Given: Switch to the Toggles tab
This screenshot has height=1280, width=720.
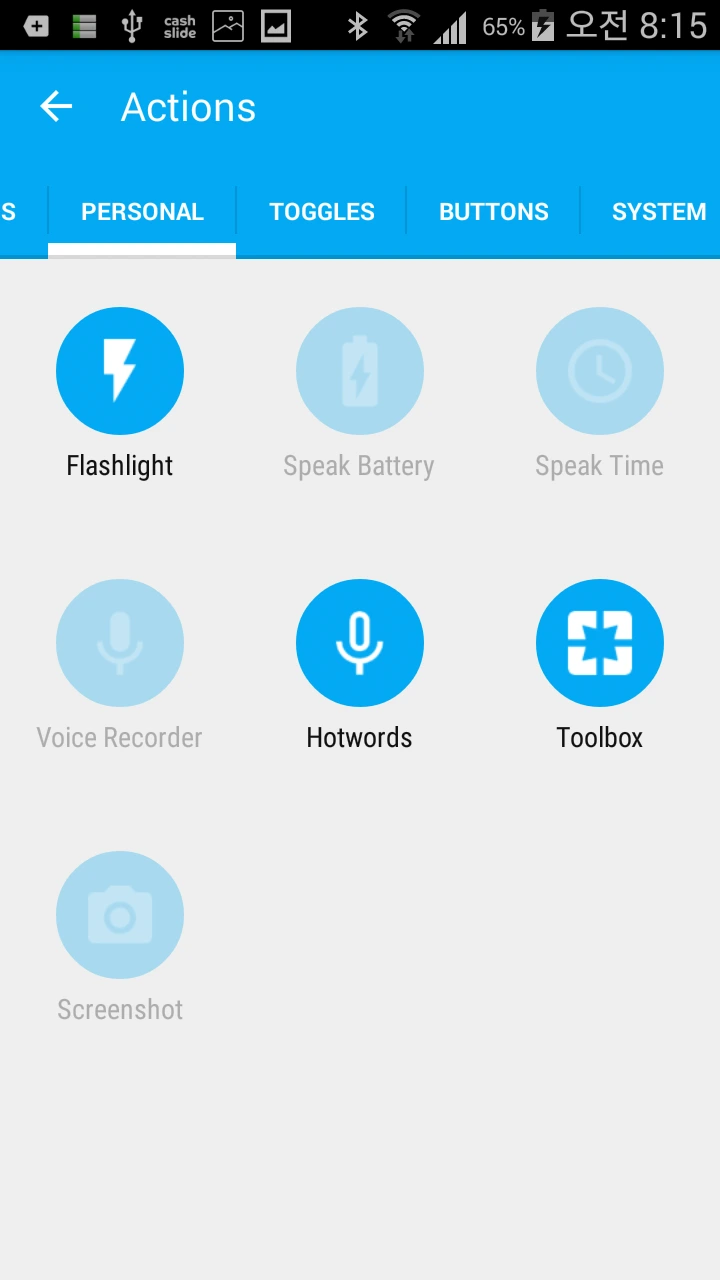Looking at the screenshot, I should tap(322, 212).
